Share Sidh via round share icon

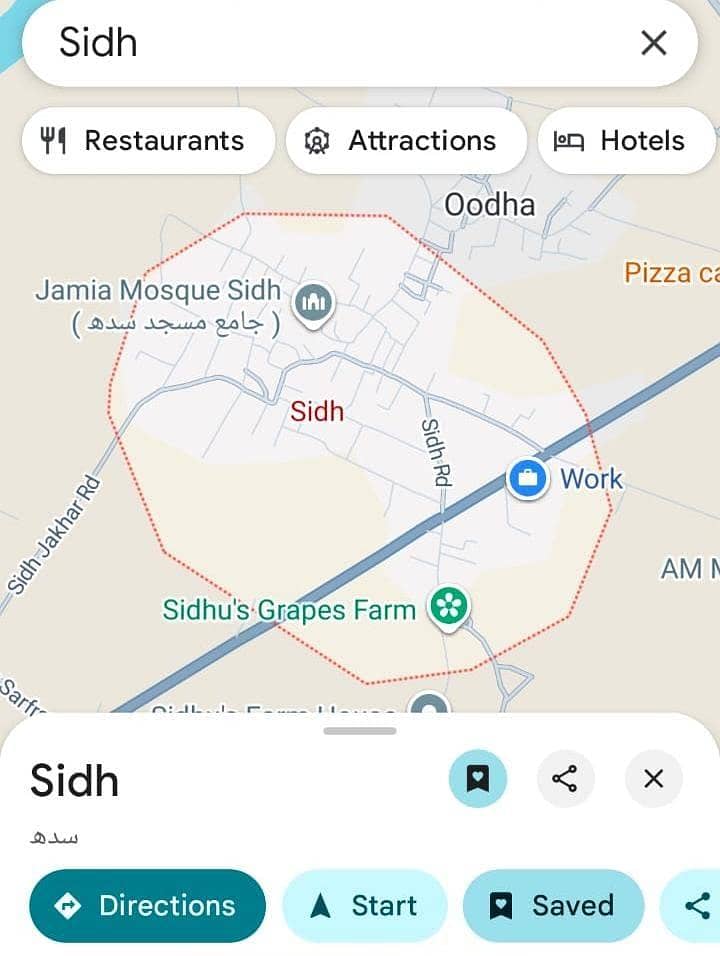click(565, 778)
